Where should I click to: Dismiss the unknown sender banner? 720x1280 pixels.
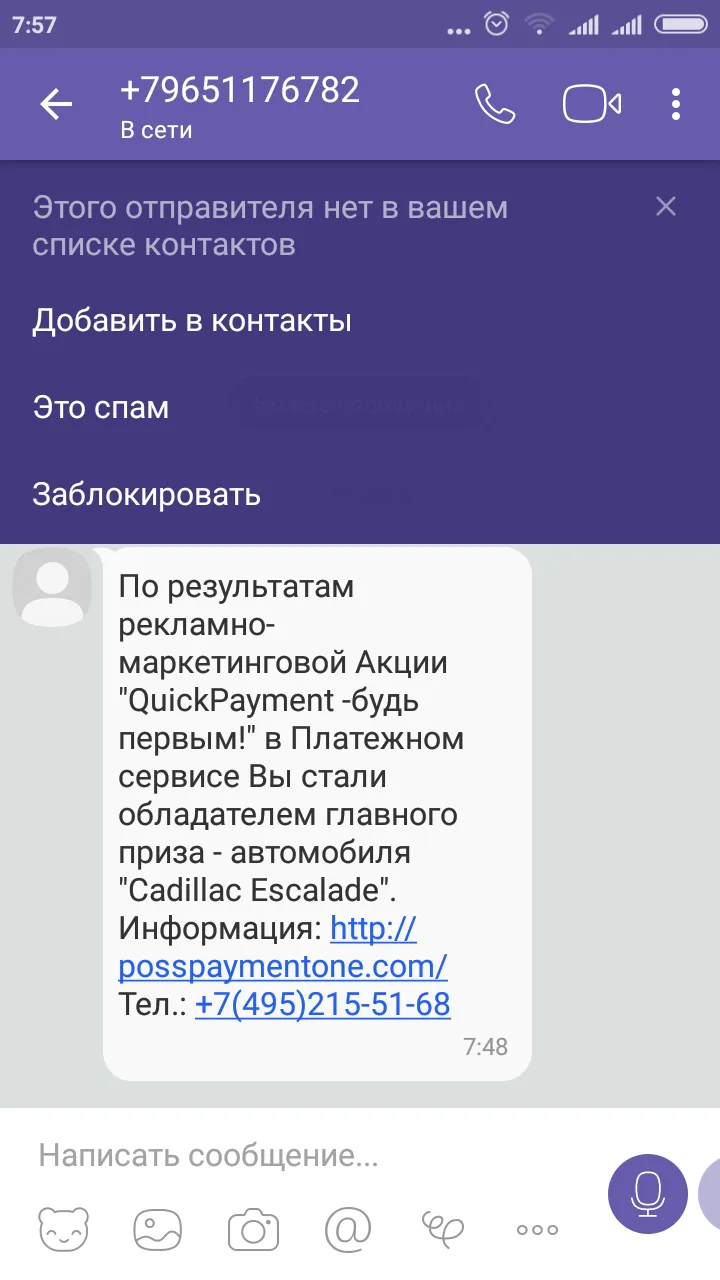[666, 207]
